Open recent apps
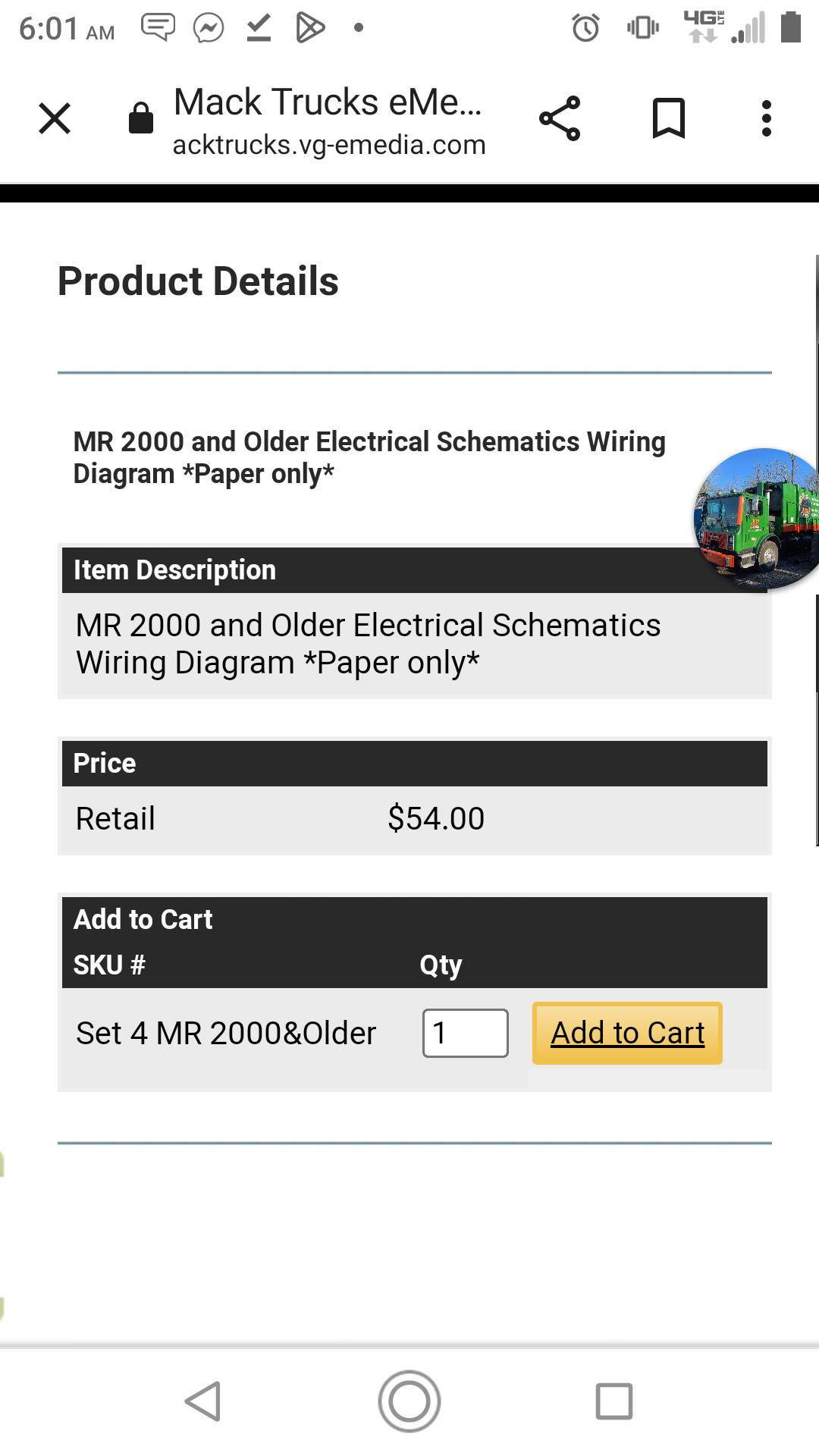Screen dimensions: 819x1456 coord(614,1401)
